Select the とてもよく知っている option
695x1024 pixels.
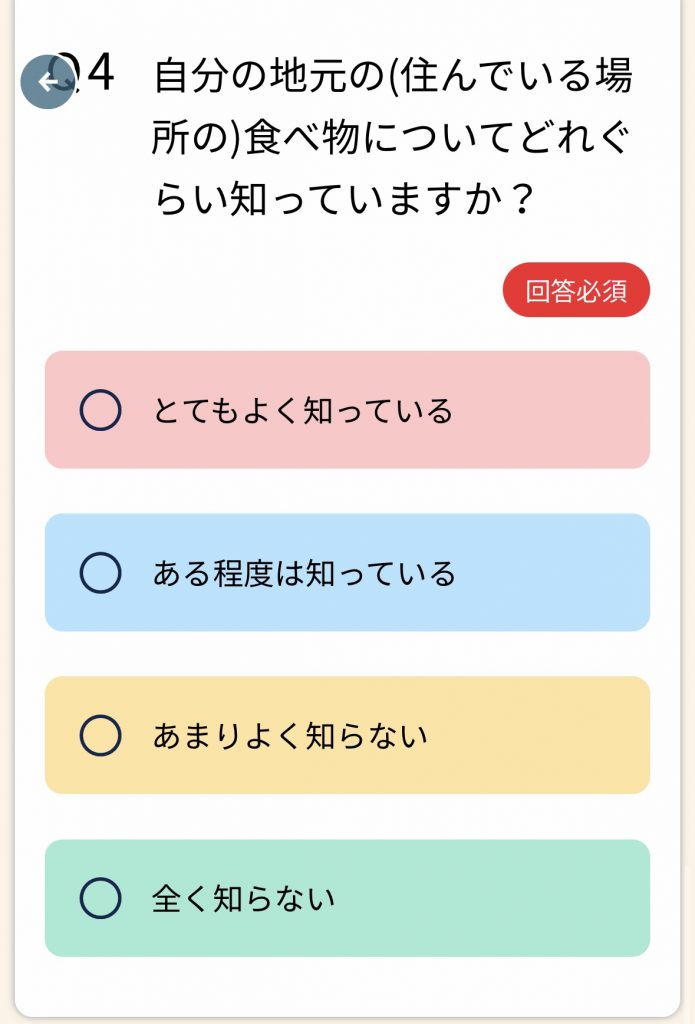coord(100,410)
